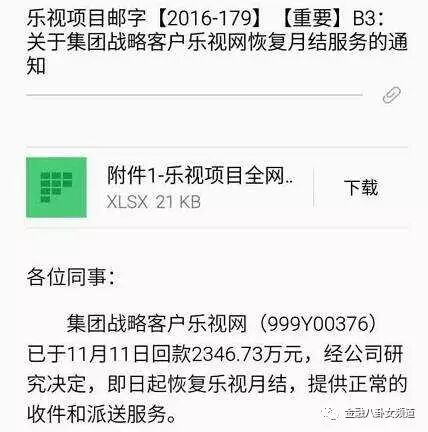Image resolution: width=428 pixels, height=432 pixels.
Task: Download the XLSX attachment via 下载
Action: [x=361, y=187]
